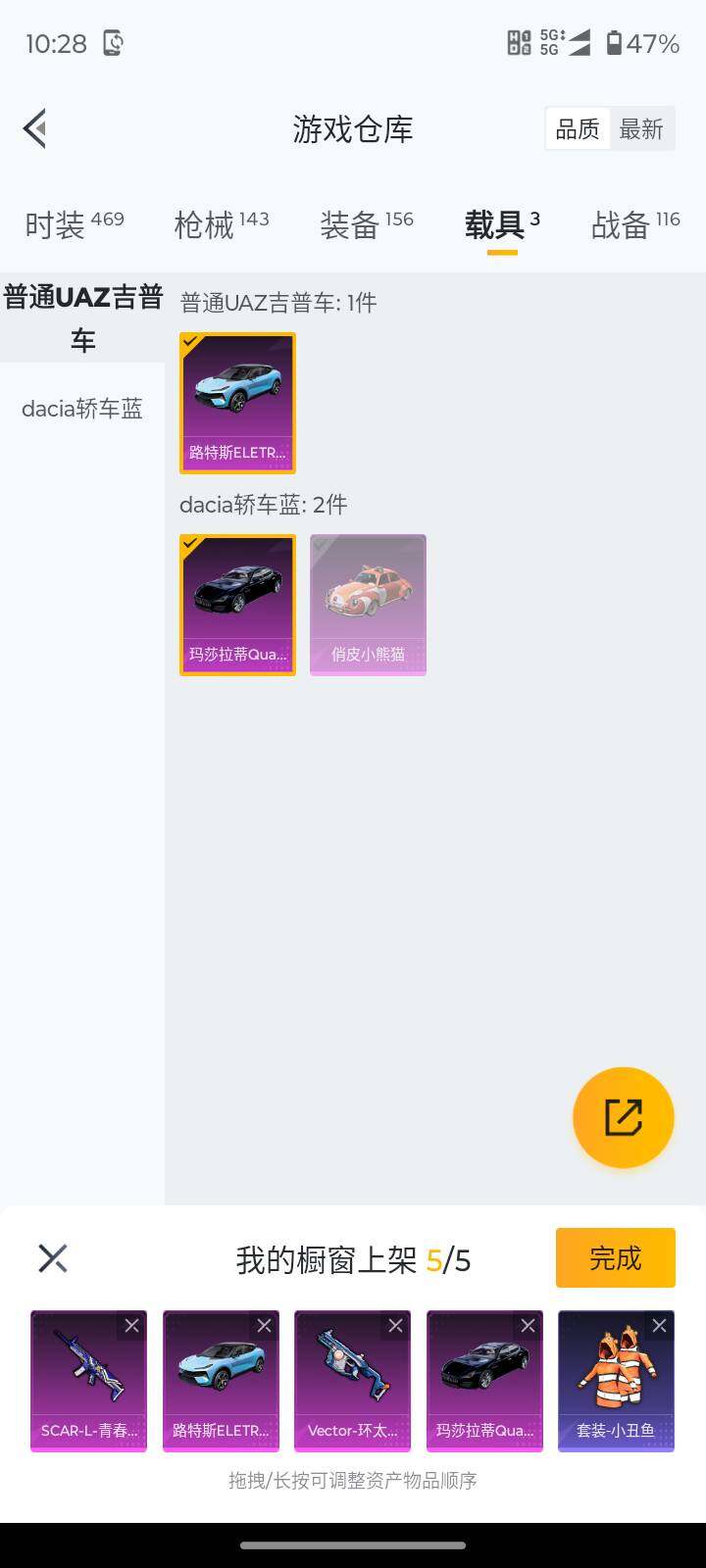Remove 玛莎拉蒂Qua from the showcase tray
The image size is (706, 1568).
point(528,1326)
